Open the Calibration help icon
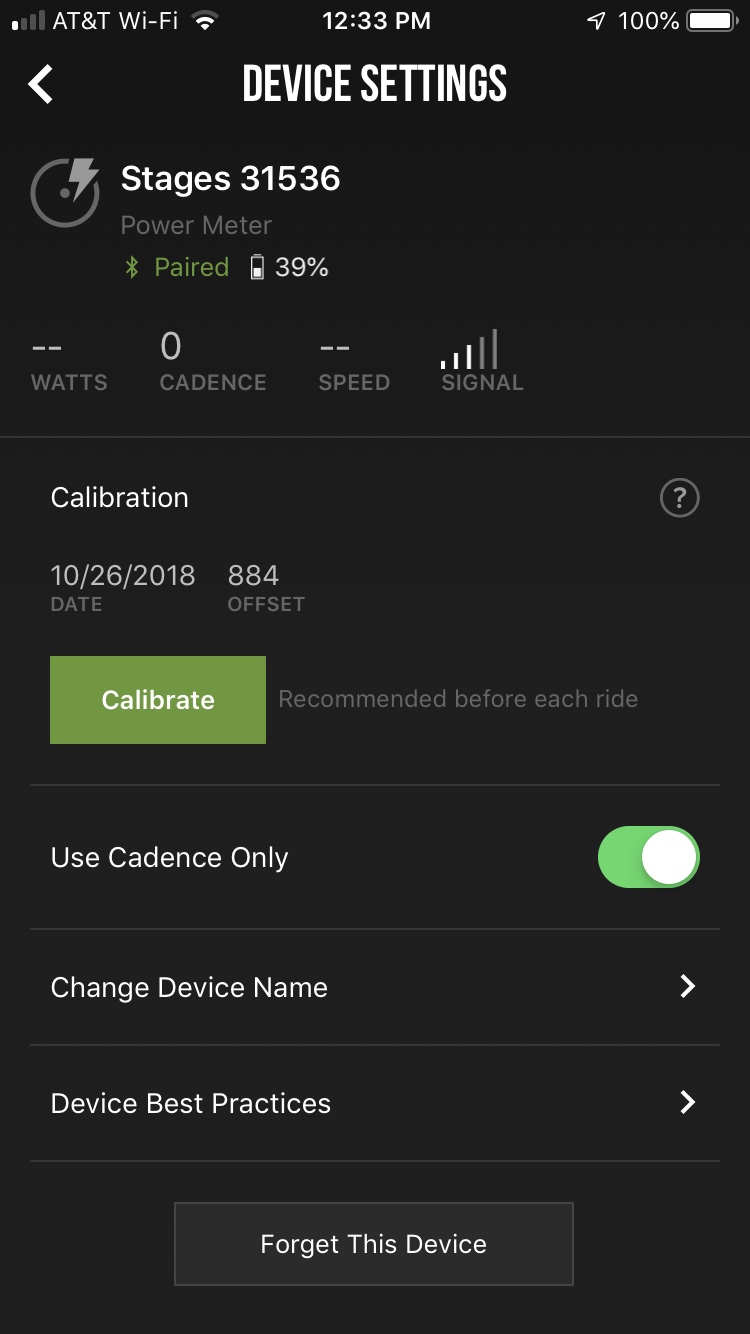This screenshot has width=750, height=1334. pos(680,497)
